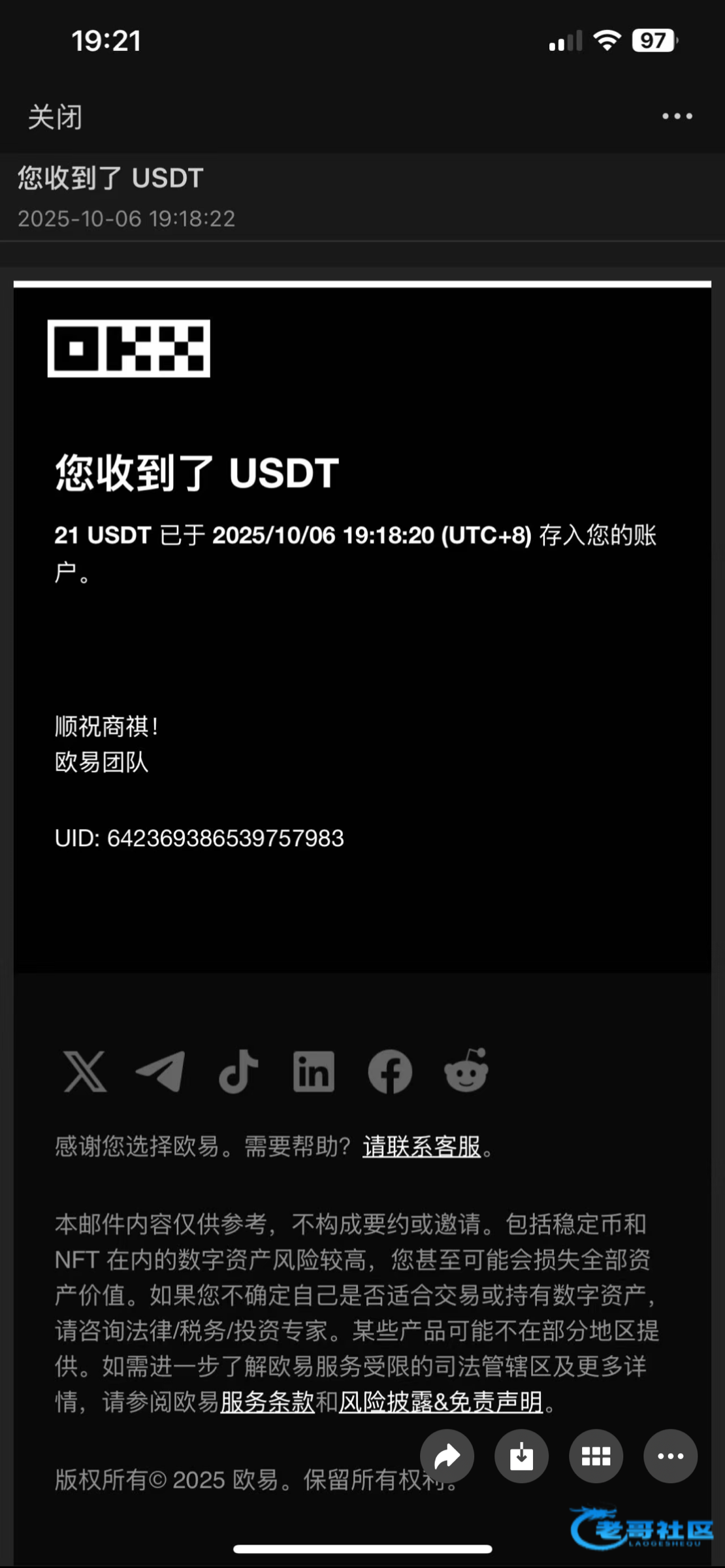Visit OKX's TikTok profile
The width and height of the screenshot is (725, 1568).
point(238,1071)
